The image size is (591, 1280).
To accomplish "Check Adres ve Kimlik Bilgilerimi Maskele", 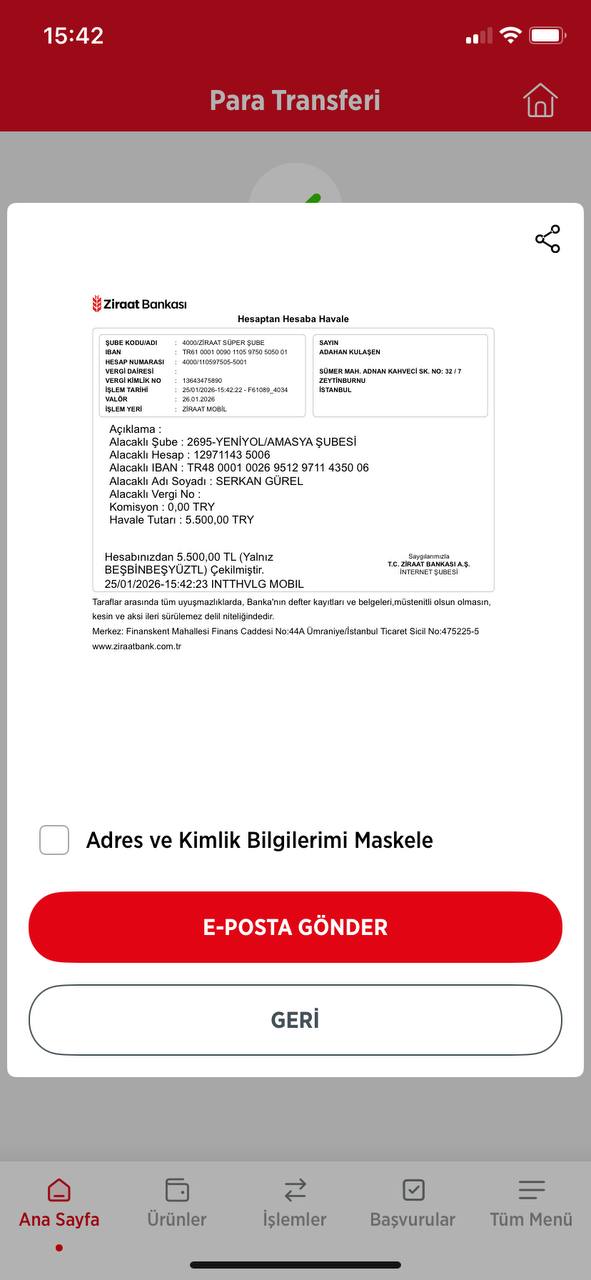I will pyautogui.click(x=54, y=840).
